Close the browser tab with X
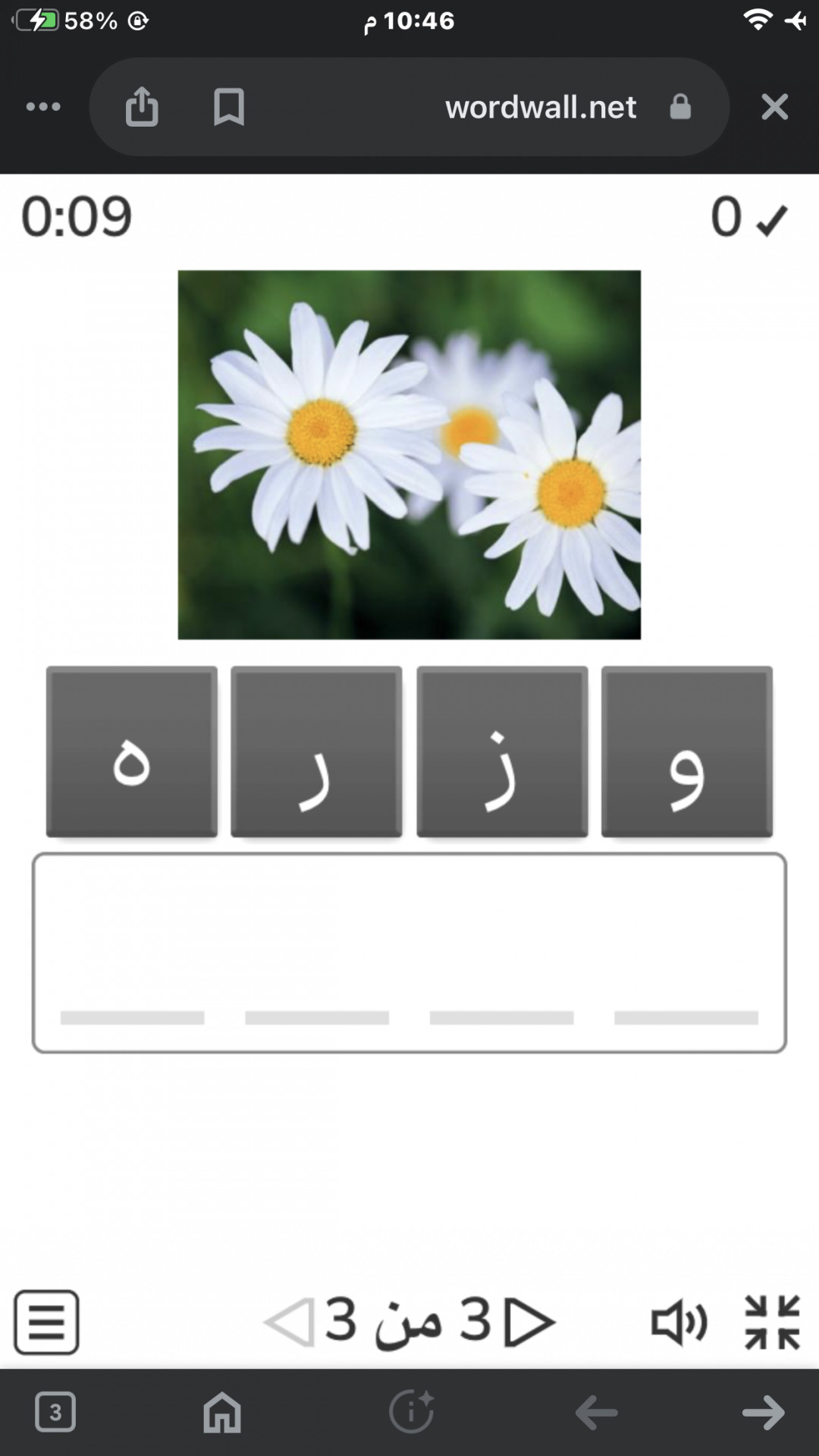Screen dimensions: 819x1456 coord(774,107)
